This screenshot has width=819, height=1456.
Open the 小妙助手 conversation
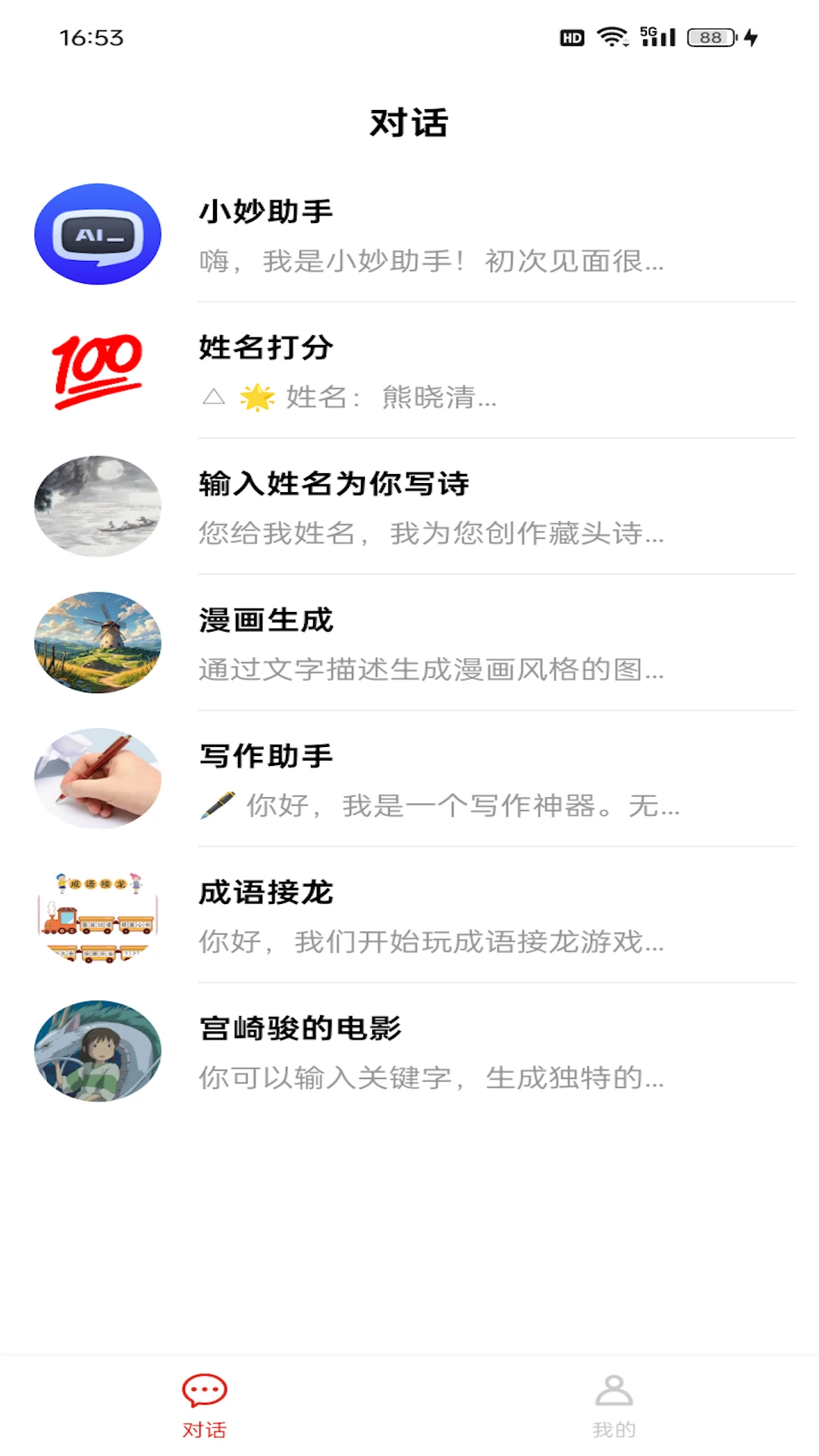tap(425, 235)
